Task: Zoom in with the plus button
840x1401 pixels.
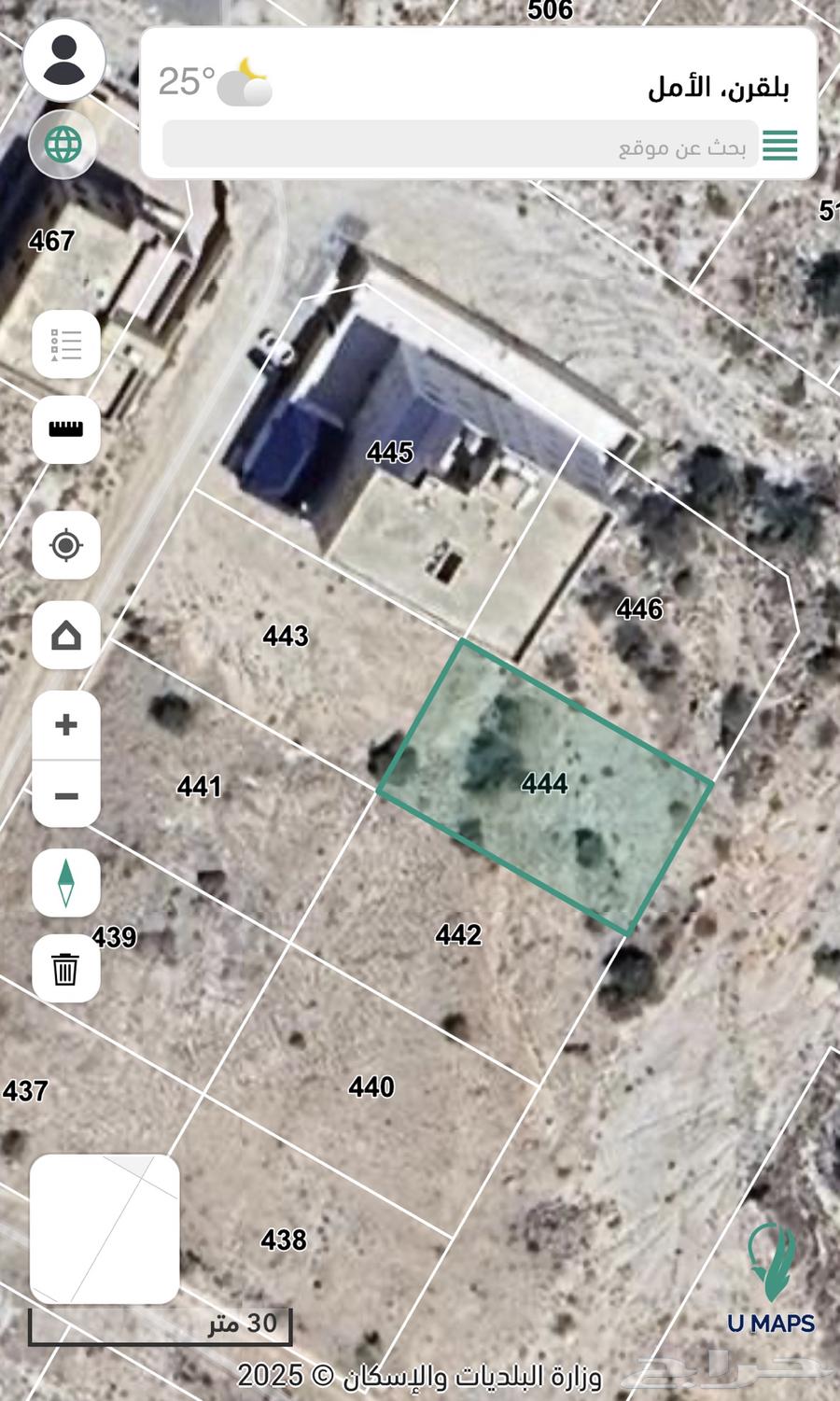Action: pos(65,725)
